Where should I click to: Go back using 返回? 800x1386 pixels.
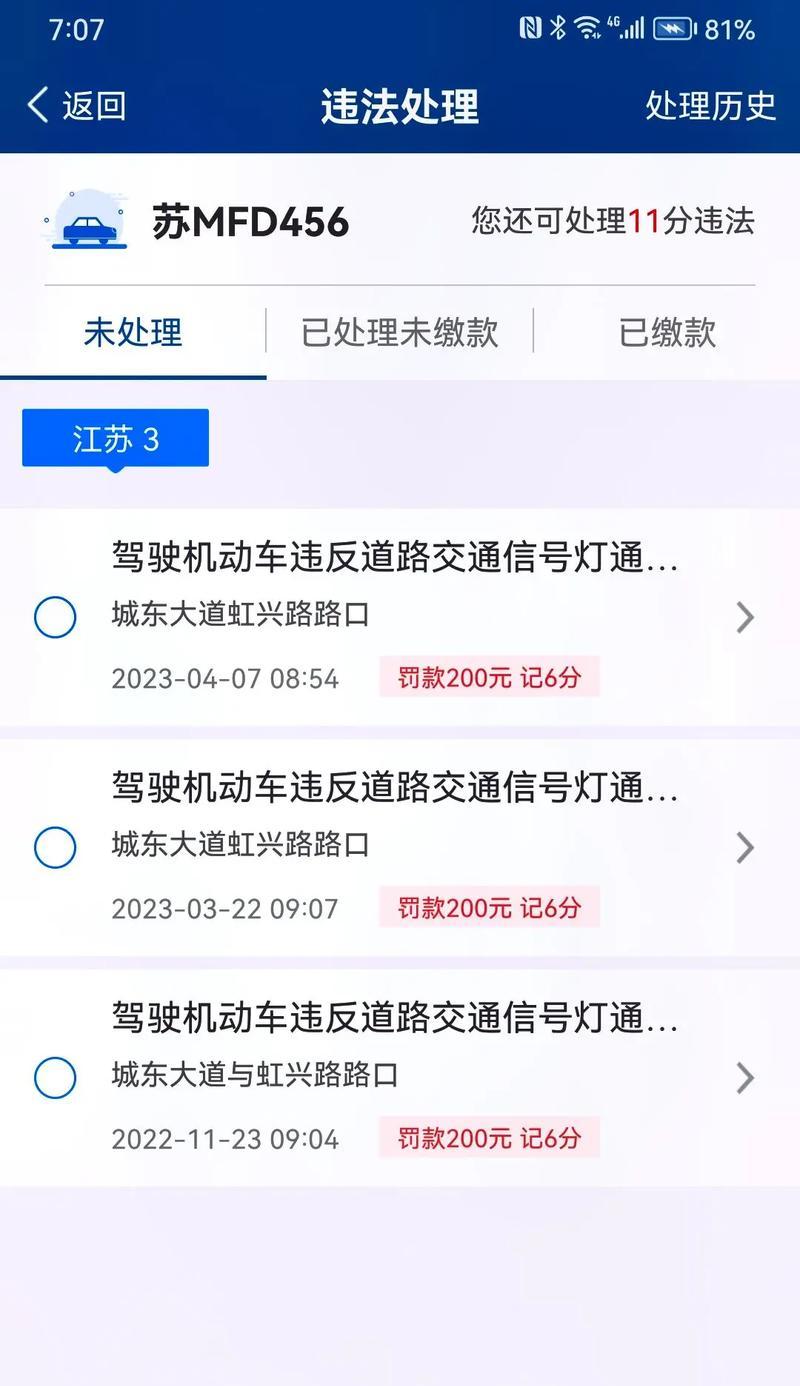[x=76, y=105]
